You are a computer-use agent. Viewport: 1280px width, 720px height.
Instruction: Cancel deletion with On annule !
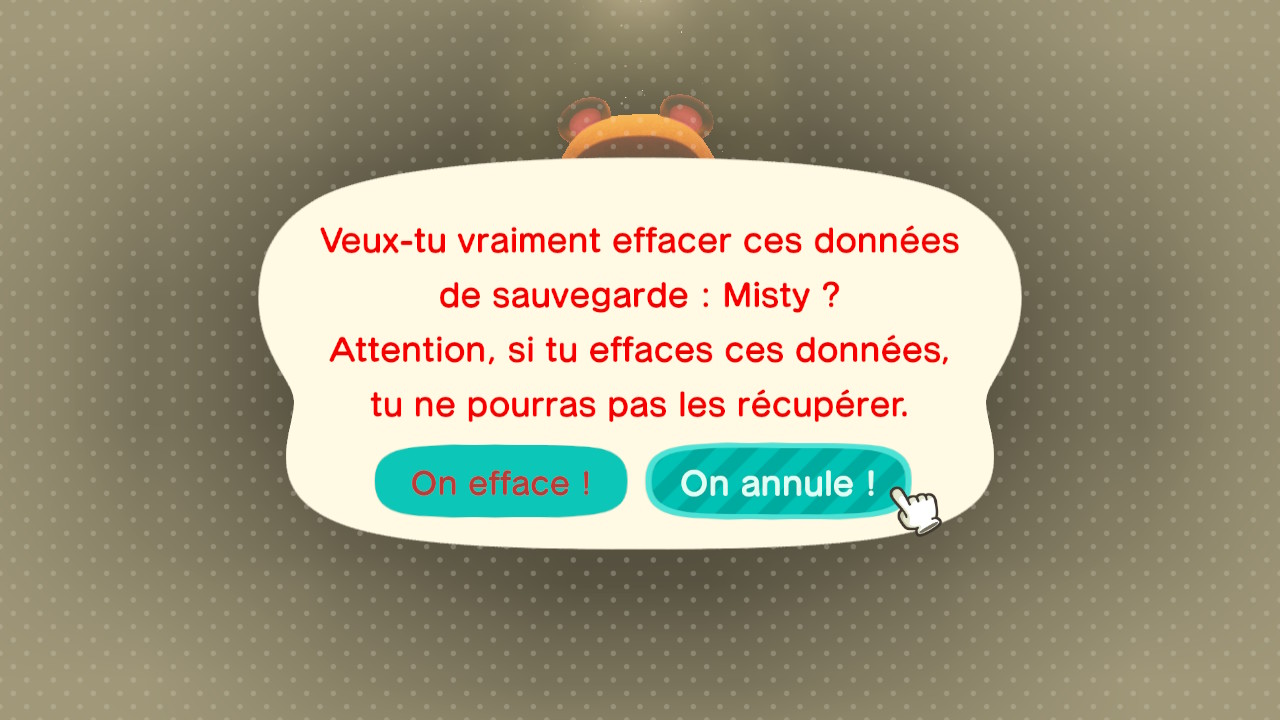coord(778,483)
